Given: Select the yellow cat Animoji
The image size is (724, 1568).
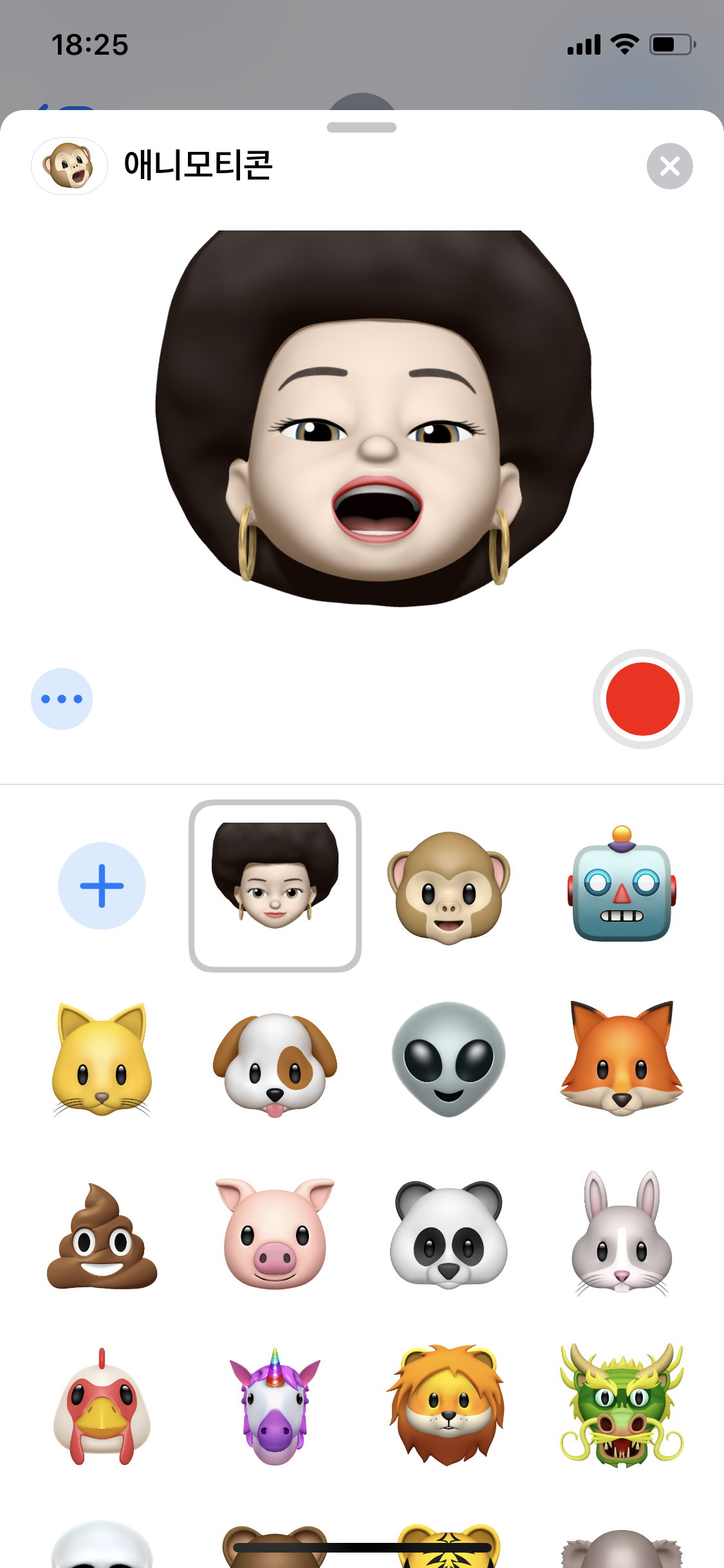Looking at the screenshot, I should 102,1060.
